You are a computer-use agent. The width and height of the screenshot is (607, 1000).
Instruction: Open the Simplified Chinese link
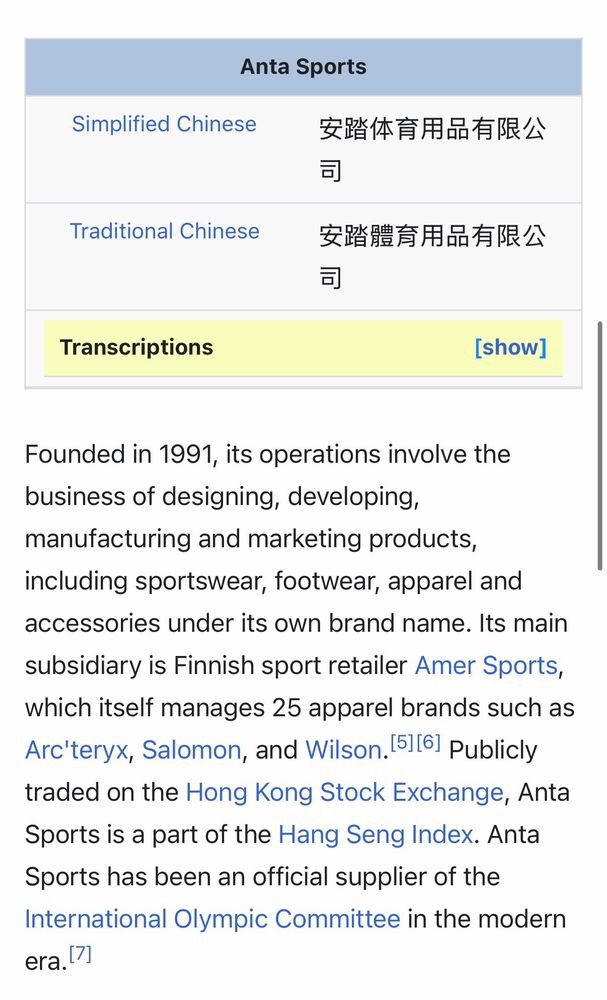click(x=164, y=124)
